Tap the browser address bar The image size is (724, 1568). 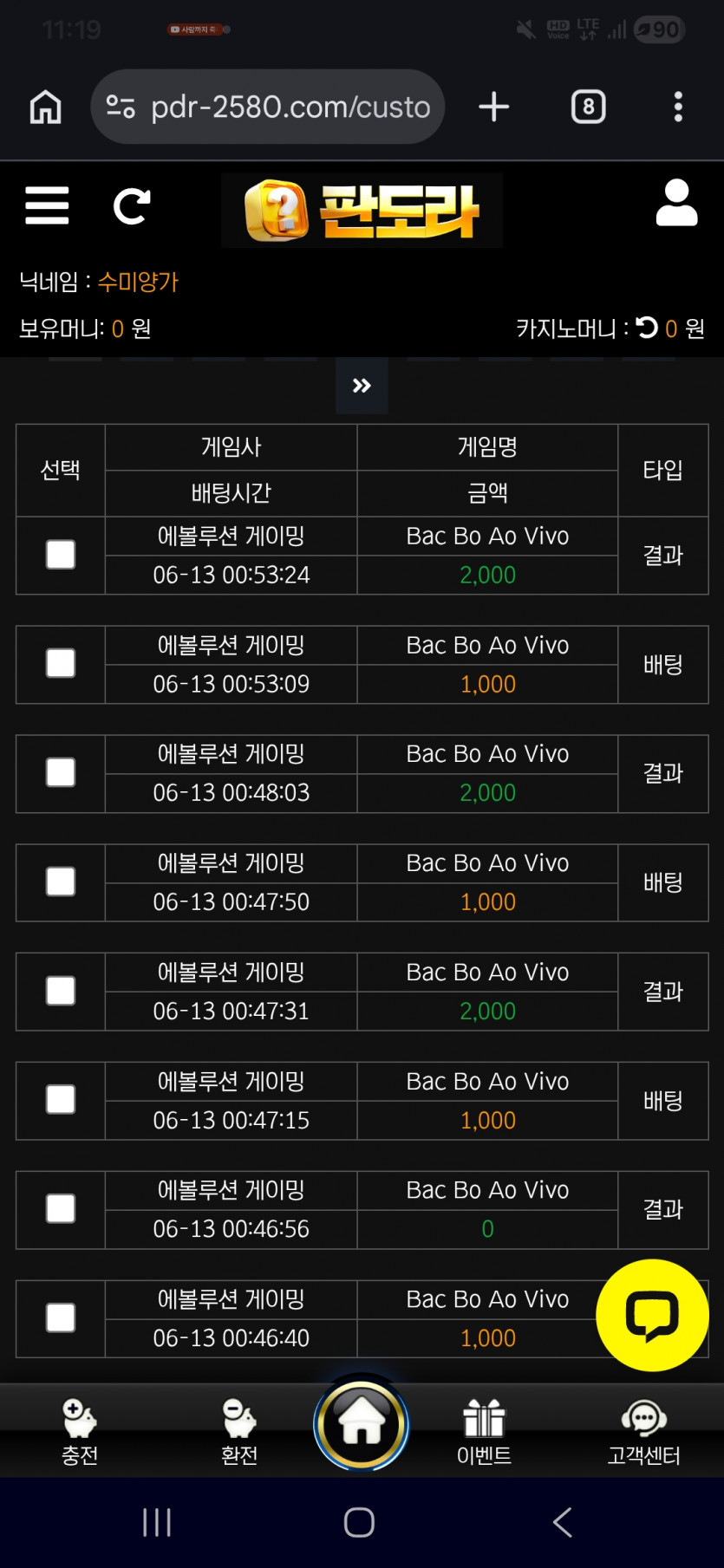[267, 107]
